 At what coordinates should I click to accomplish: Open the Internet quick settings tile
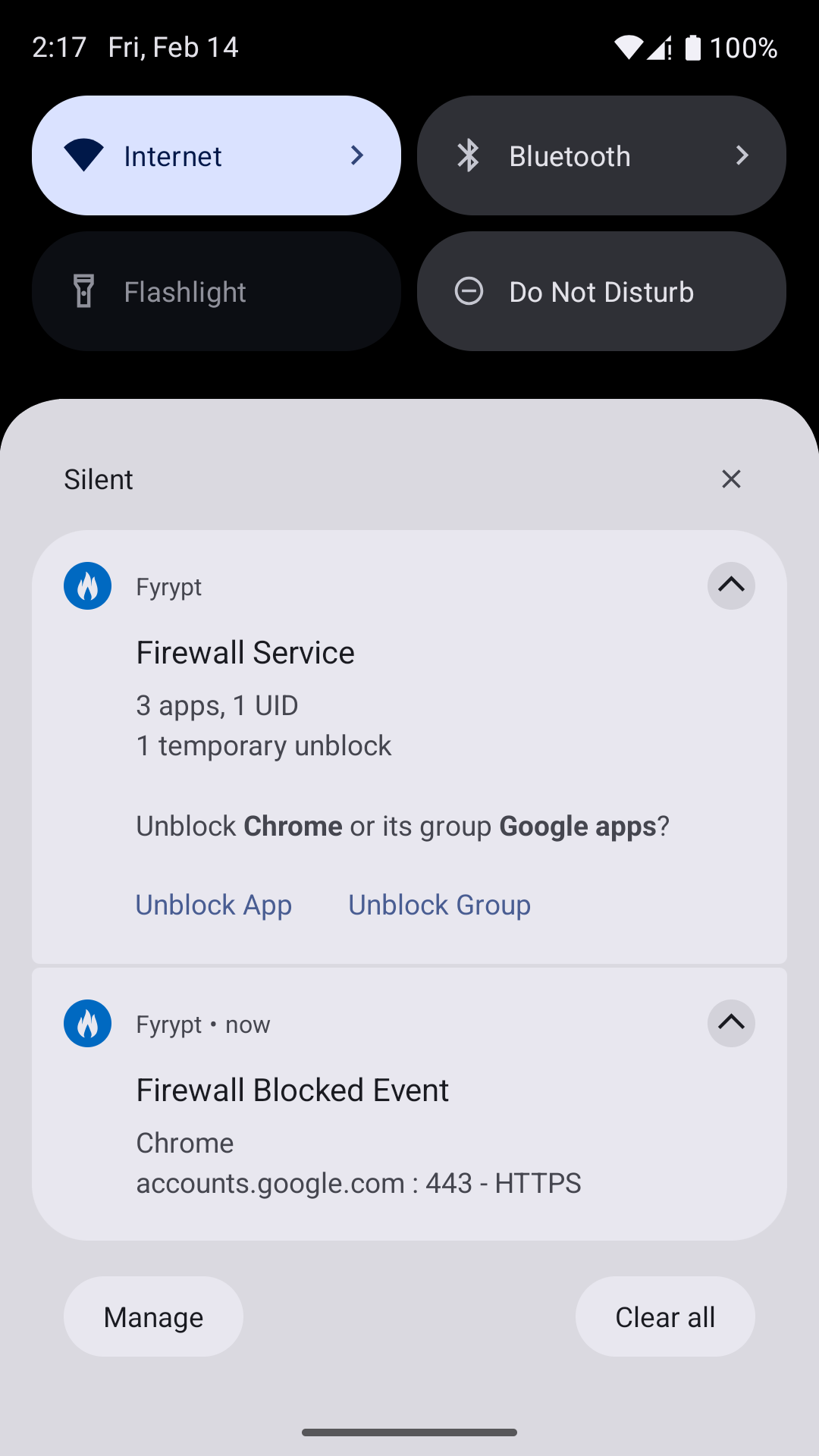click(x=216, y=155)
